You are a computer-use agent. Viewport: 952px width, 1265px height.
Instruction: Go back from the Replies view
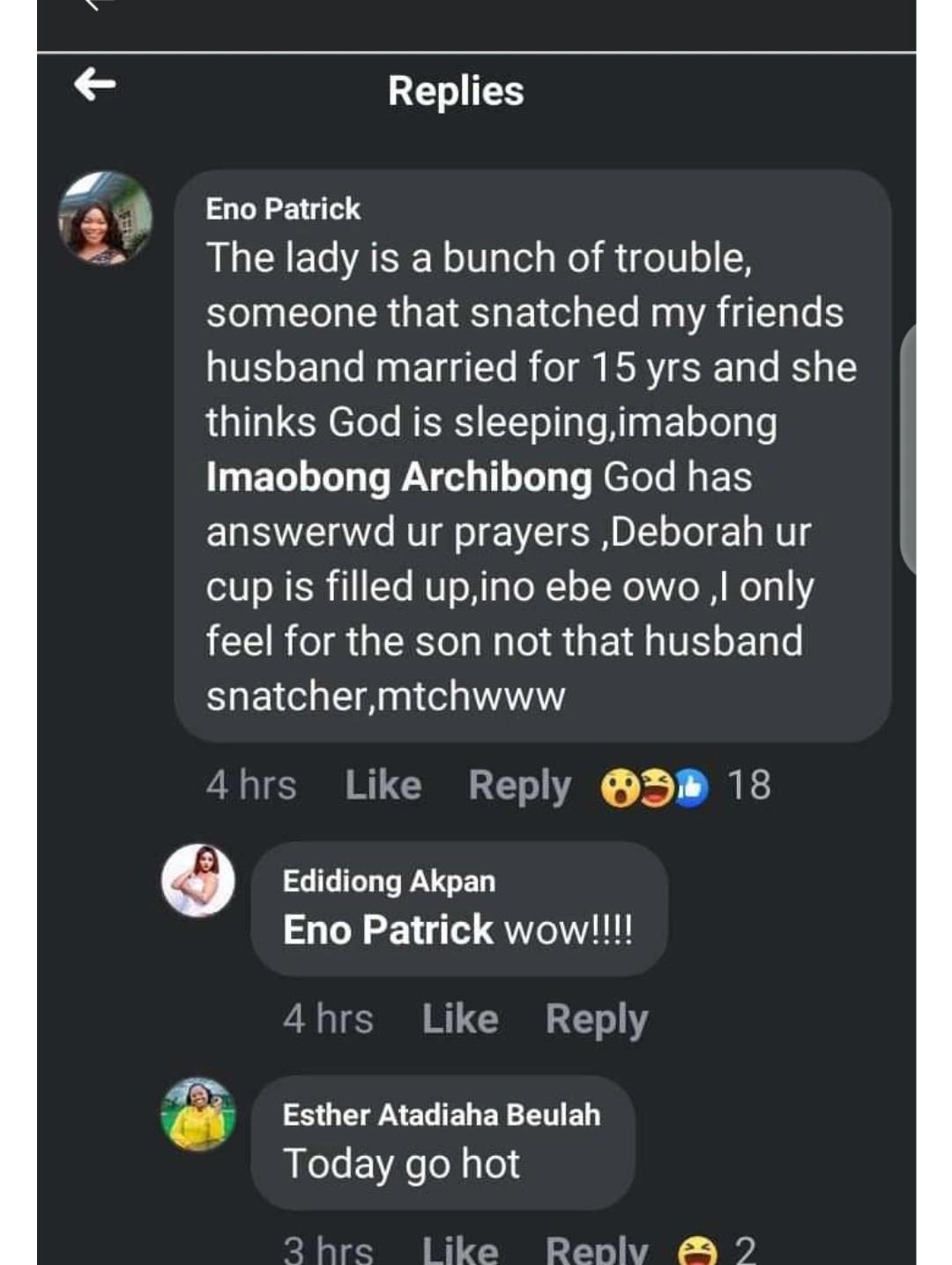click(x=95, y=86)
